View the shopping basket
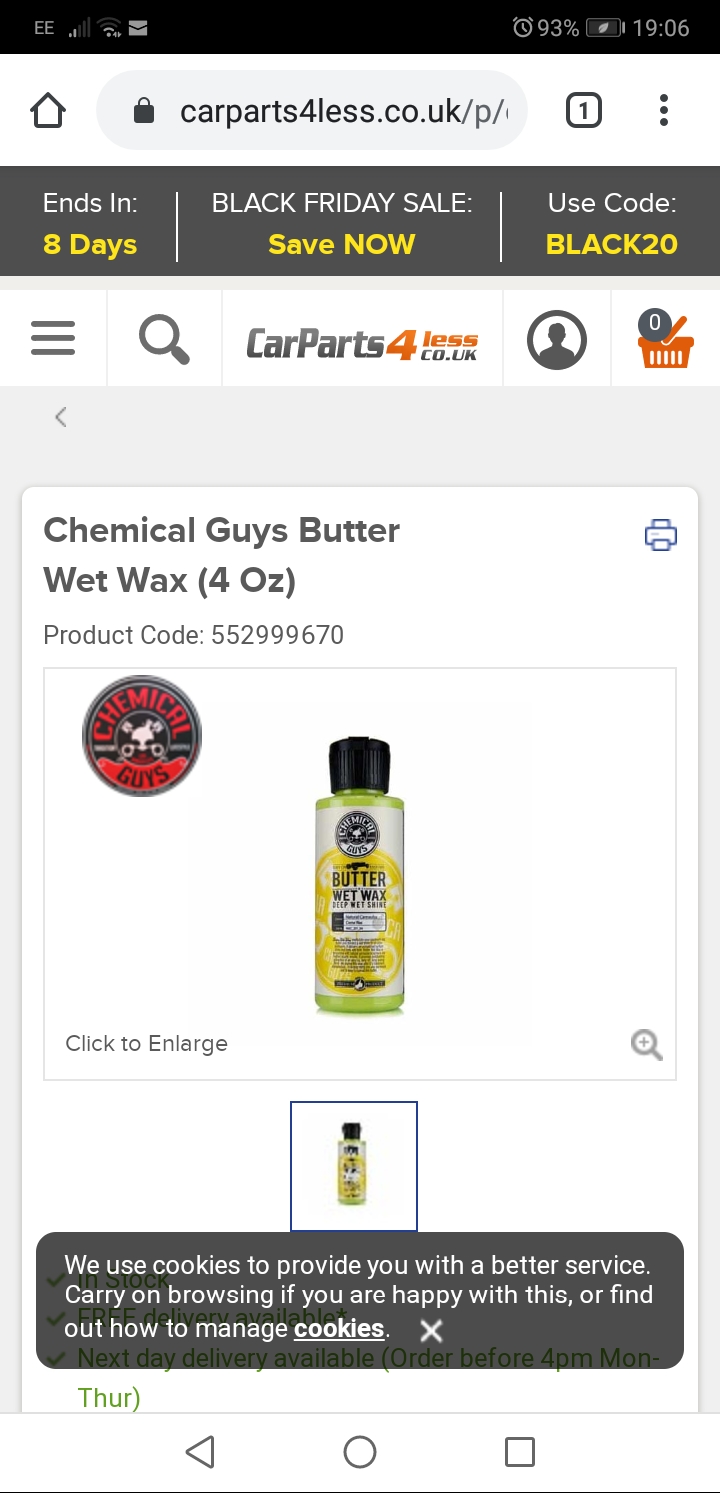The width and height of the screenshot is (720, 1493). [665, 340]
